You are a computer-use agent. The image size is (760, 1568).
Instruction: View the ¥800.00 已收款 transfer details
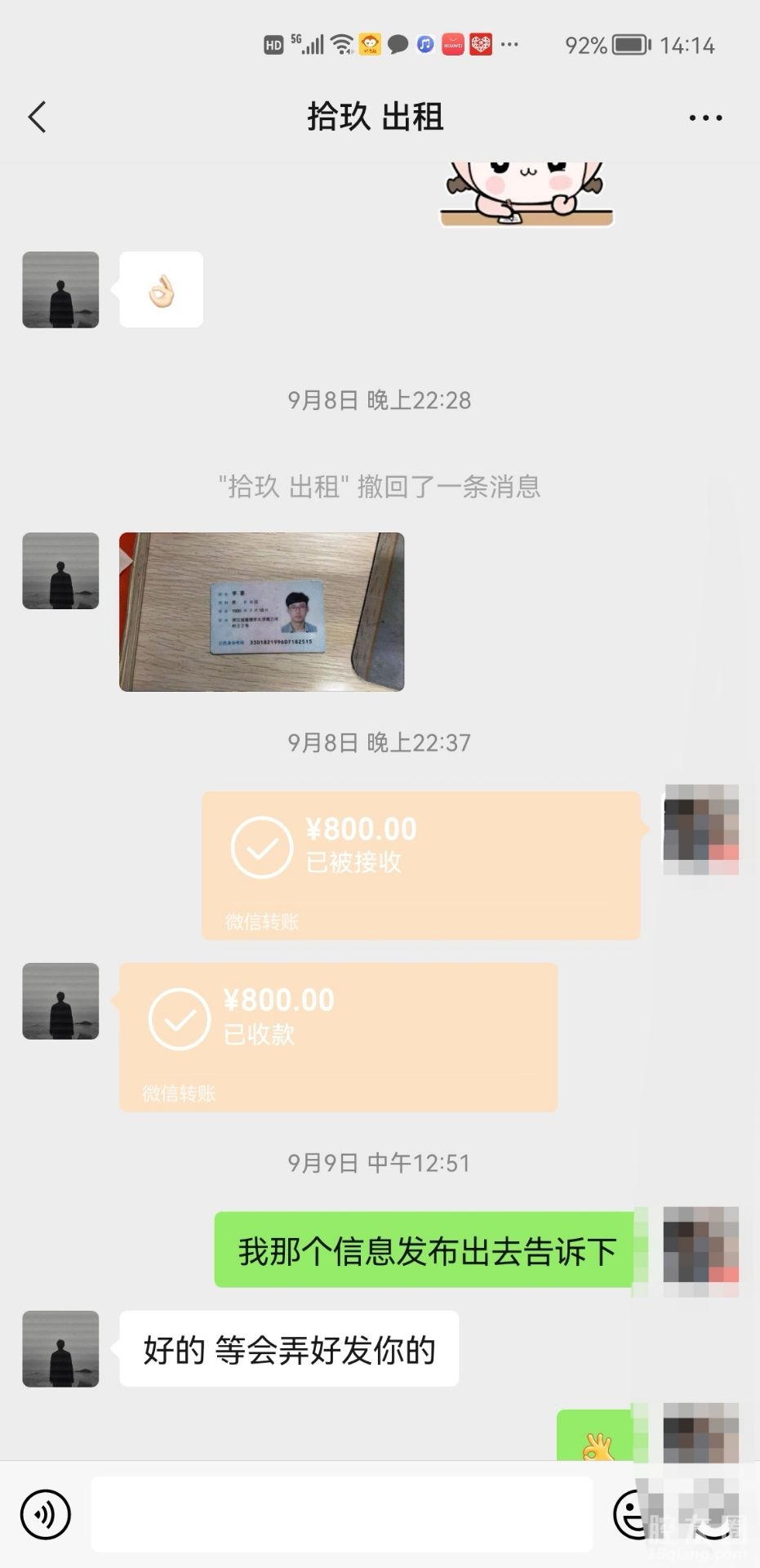[x=338, y=1036]
